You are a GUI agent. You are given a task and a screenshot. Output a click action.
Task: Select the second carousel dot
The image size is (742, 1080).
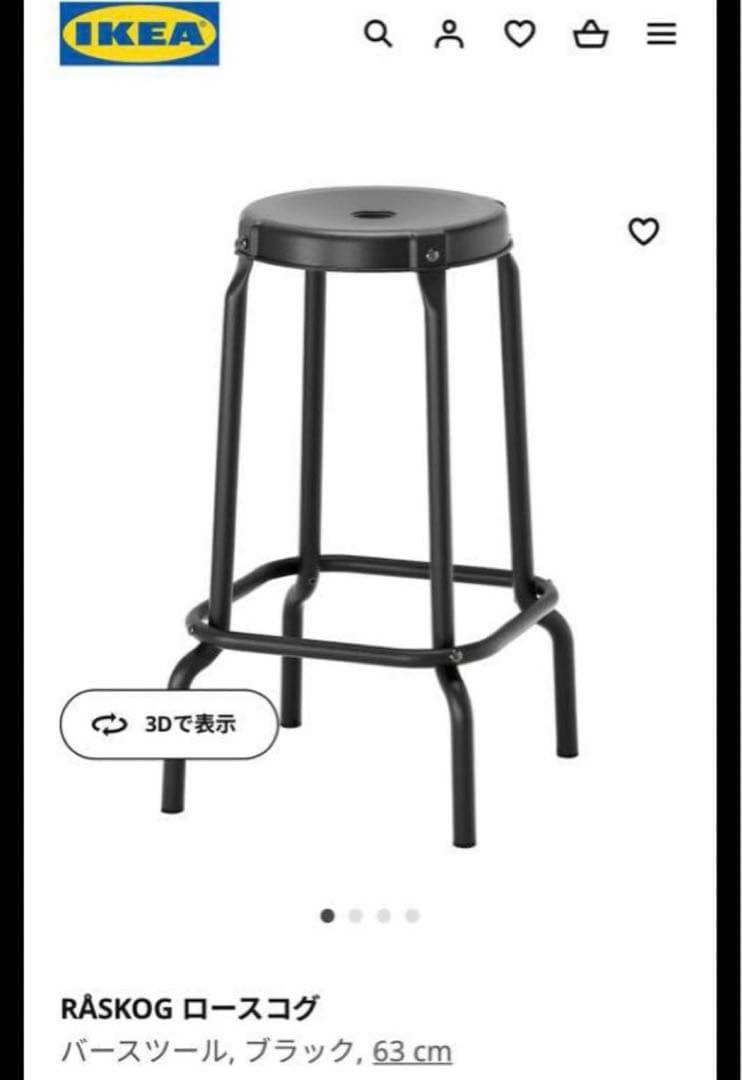point(353,913)
